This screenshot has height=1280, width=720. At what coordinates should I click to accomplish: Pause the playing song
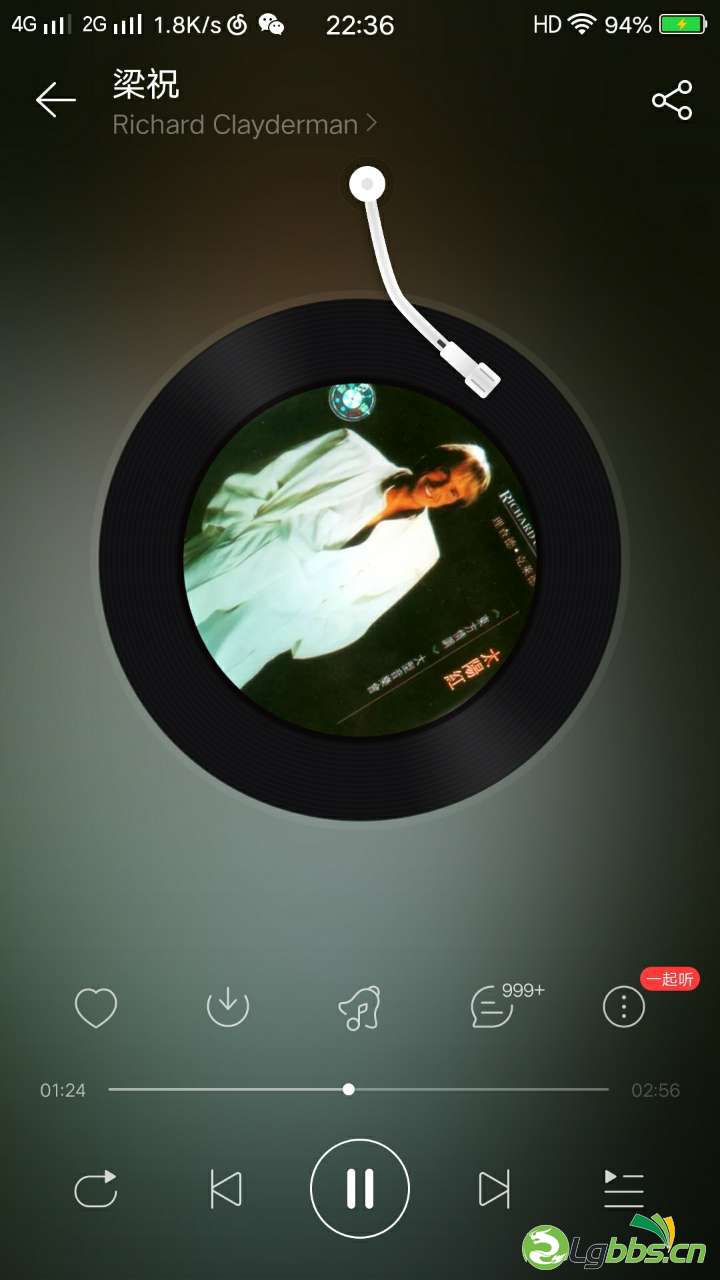[x=359, y=1189]
